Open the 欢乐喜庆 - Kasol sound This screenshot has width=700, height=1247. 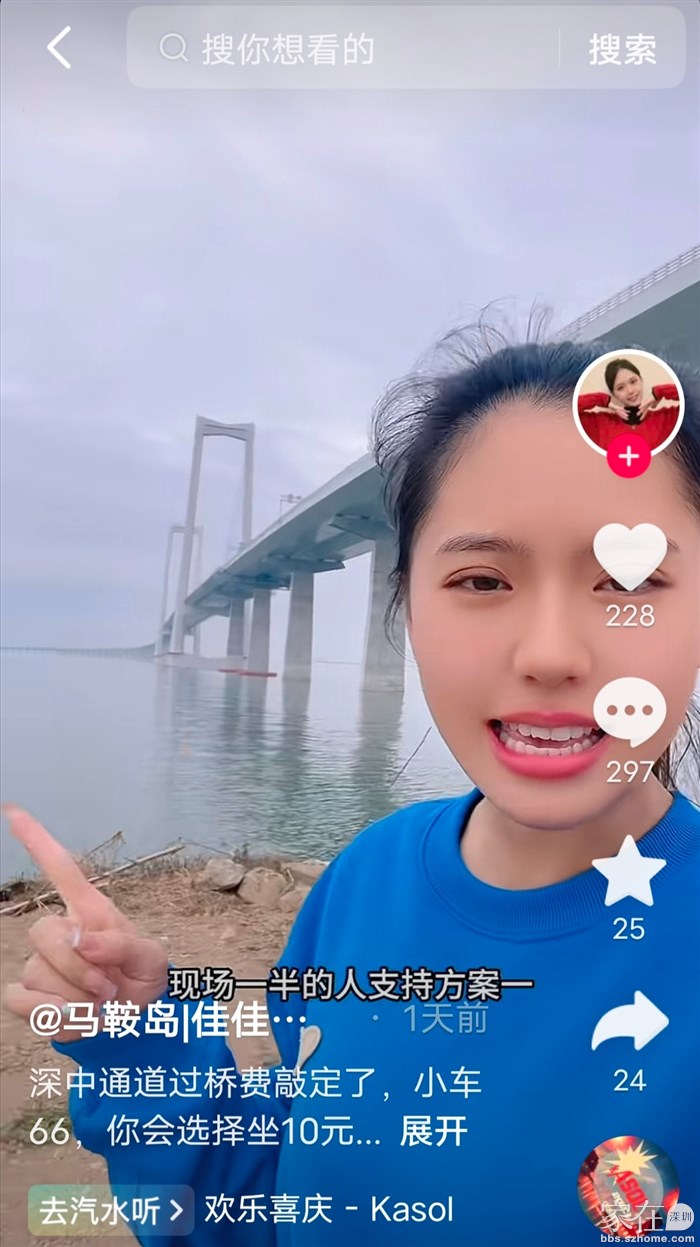(x=328, y=1210)
